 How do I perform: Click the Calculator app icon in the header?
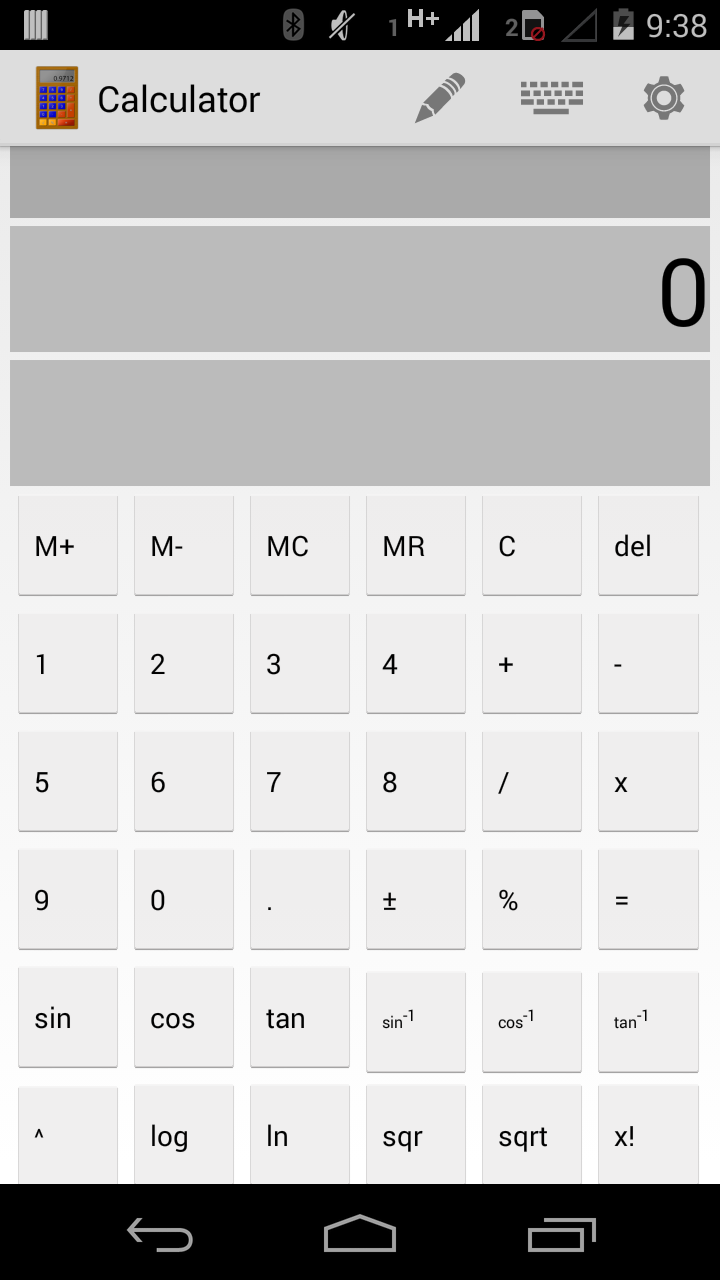[x=56, y=97]
